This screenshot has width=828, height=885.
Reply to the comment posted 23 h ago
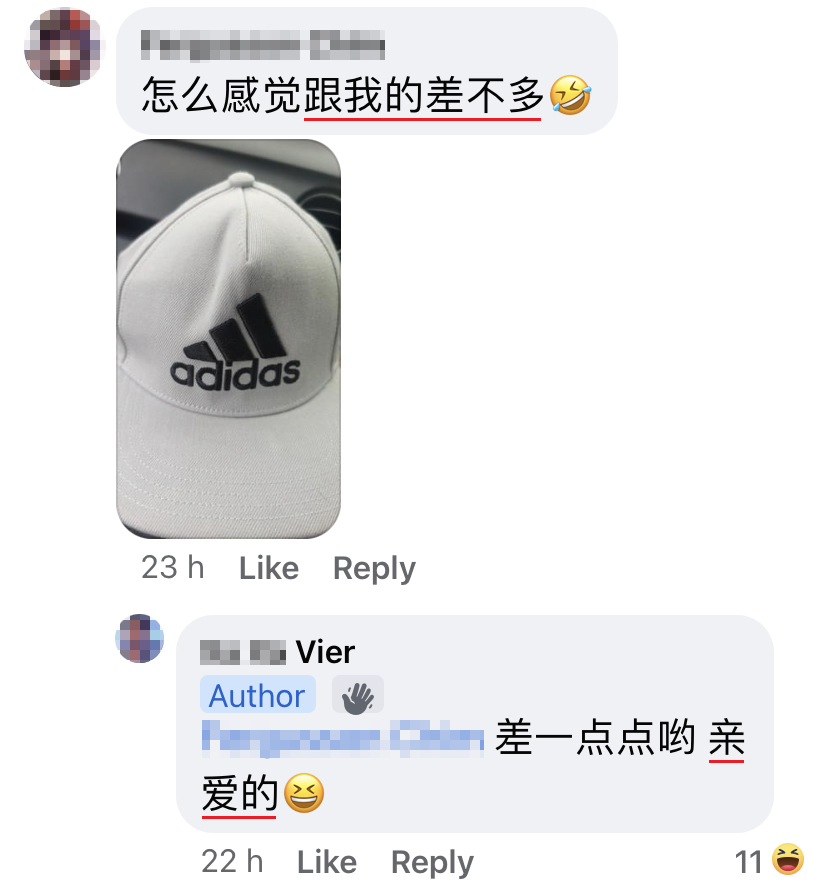click(x=374, y=568)
